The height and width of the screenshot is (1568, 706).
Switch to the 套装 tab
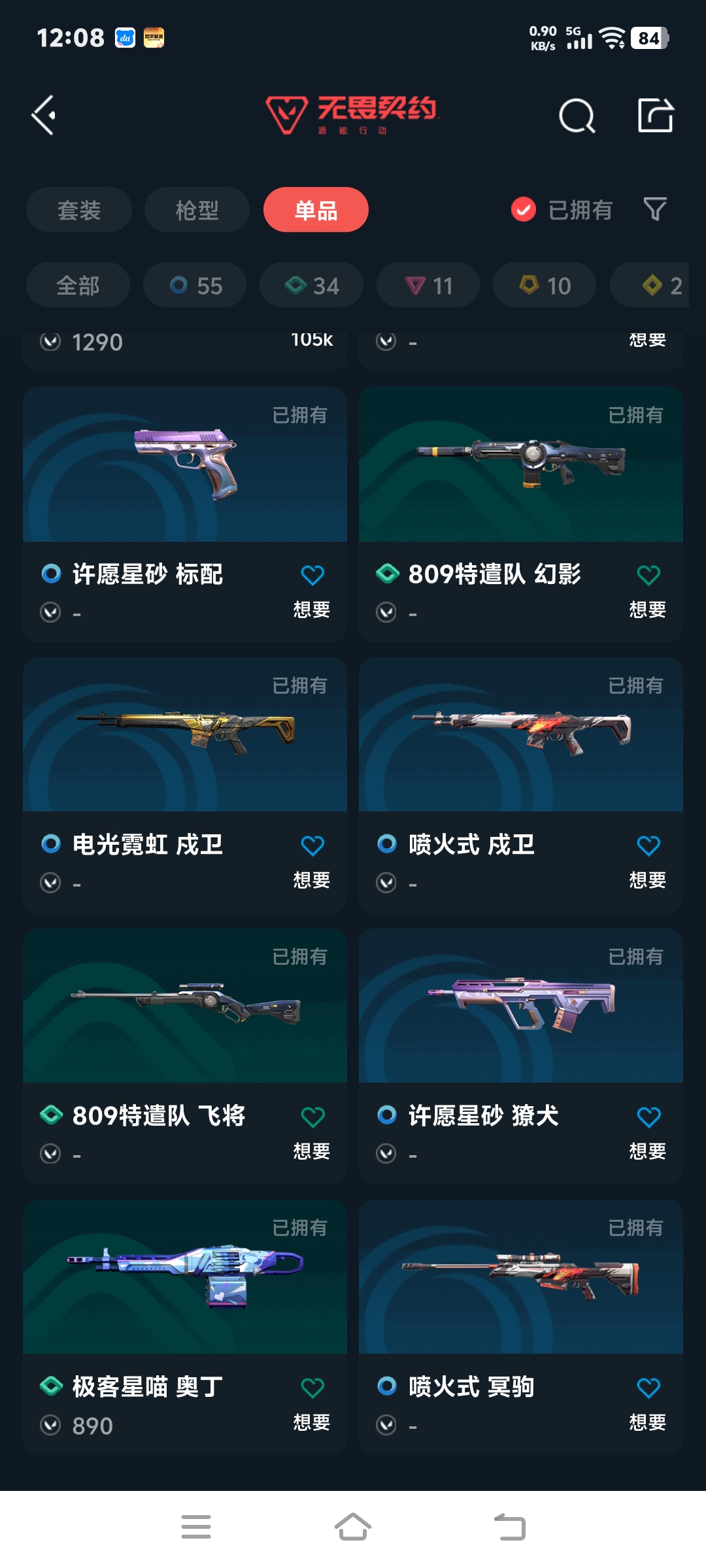point(79,210)
